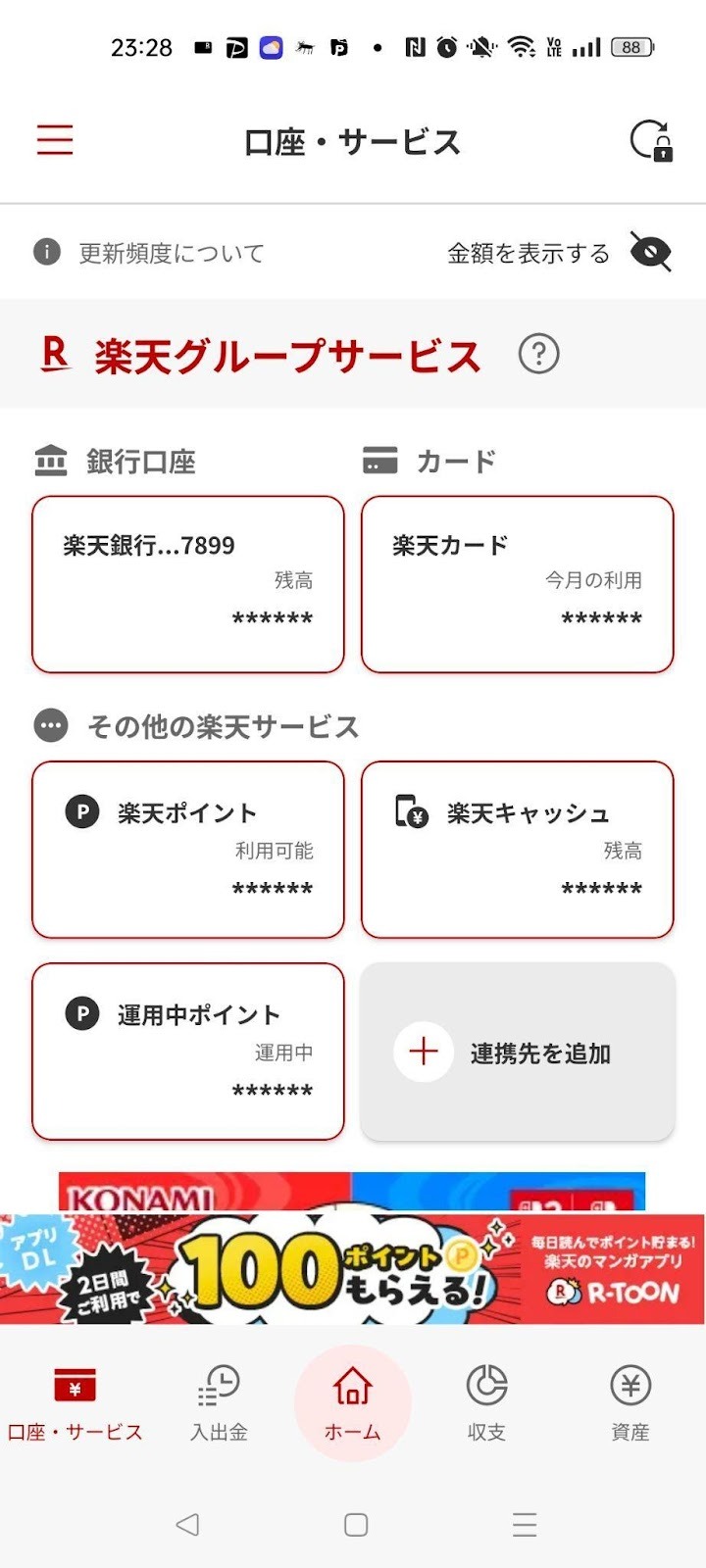The image size is (706, 1568).
Task: Open the 楽天カード card
Action: click(518, 584)
